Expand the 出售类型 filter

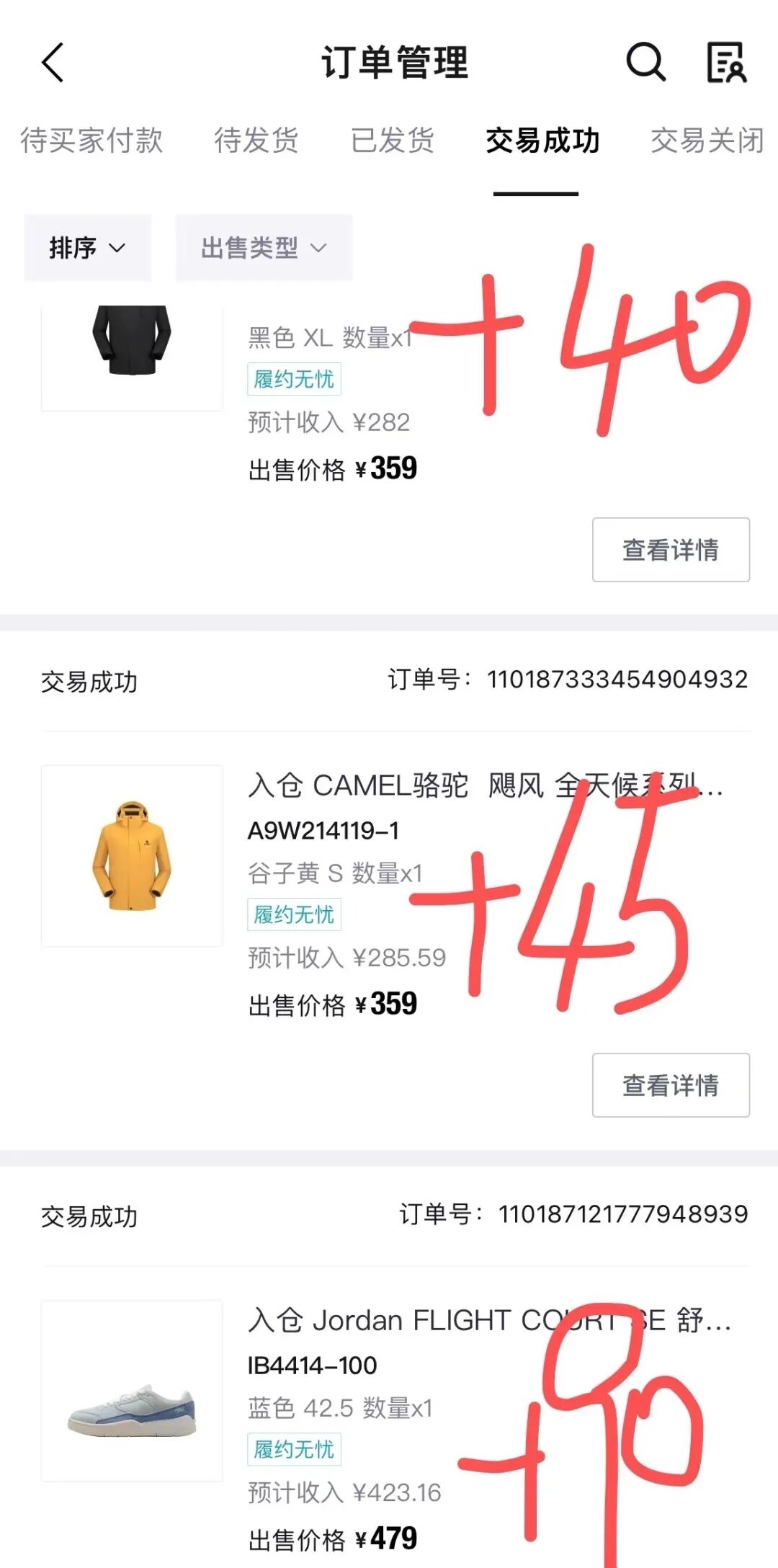[264, 248]
